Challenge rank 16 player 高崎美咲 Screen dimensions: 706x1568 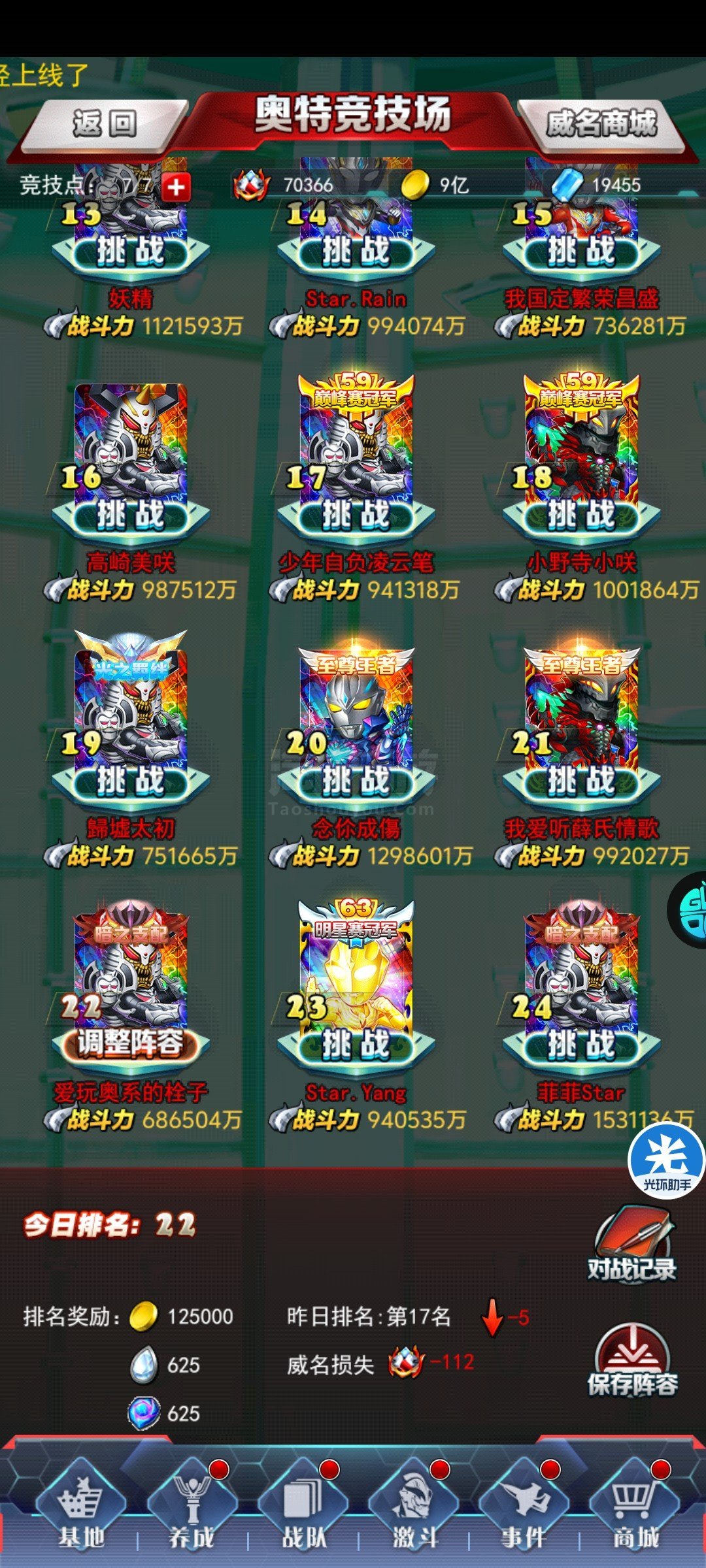click(x=130, y=516)
